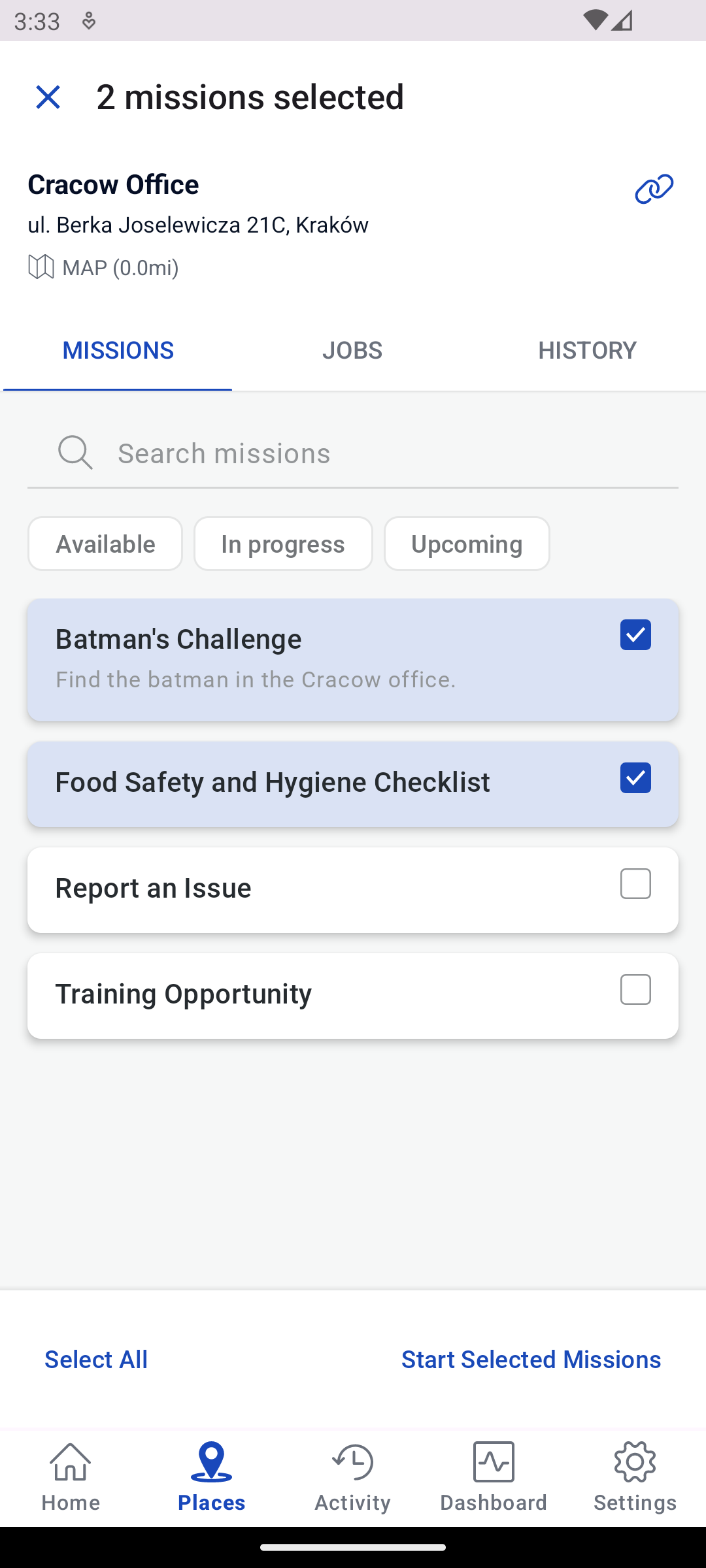
Task: Check the Training Opportunity mission
Action: [x=635, y=990]
